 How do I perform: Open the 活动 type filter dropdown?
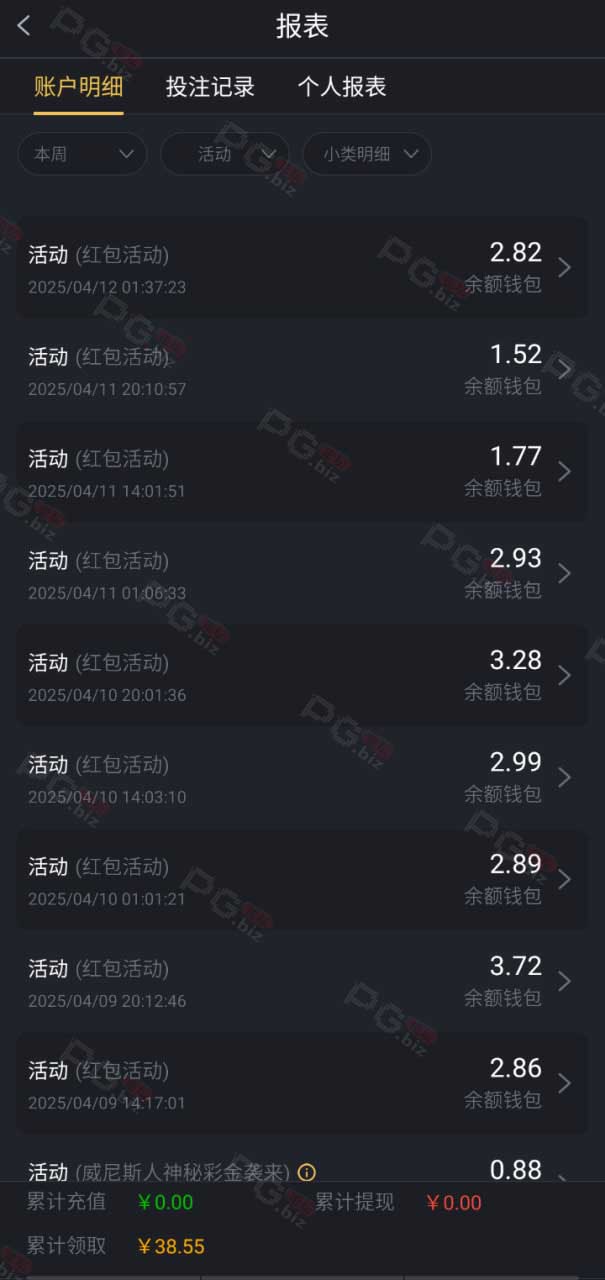click(225, 154)
